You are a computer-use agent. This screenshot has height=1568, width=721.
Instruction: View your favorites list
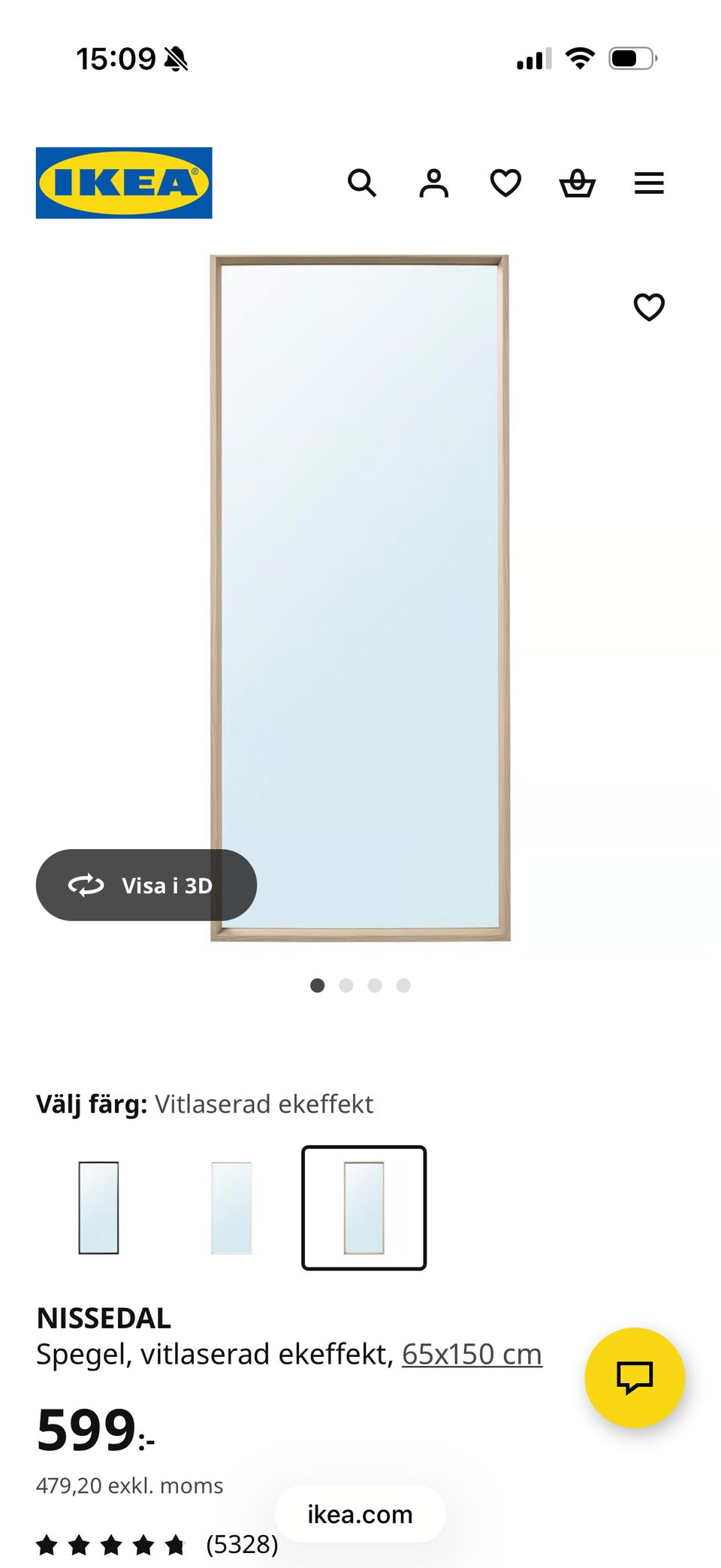click(505, 183)
